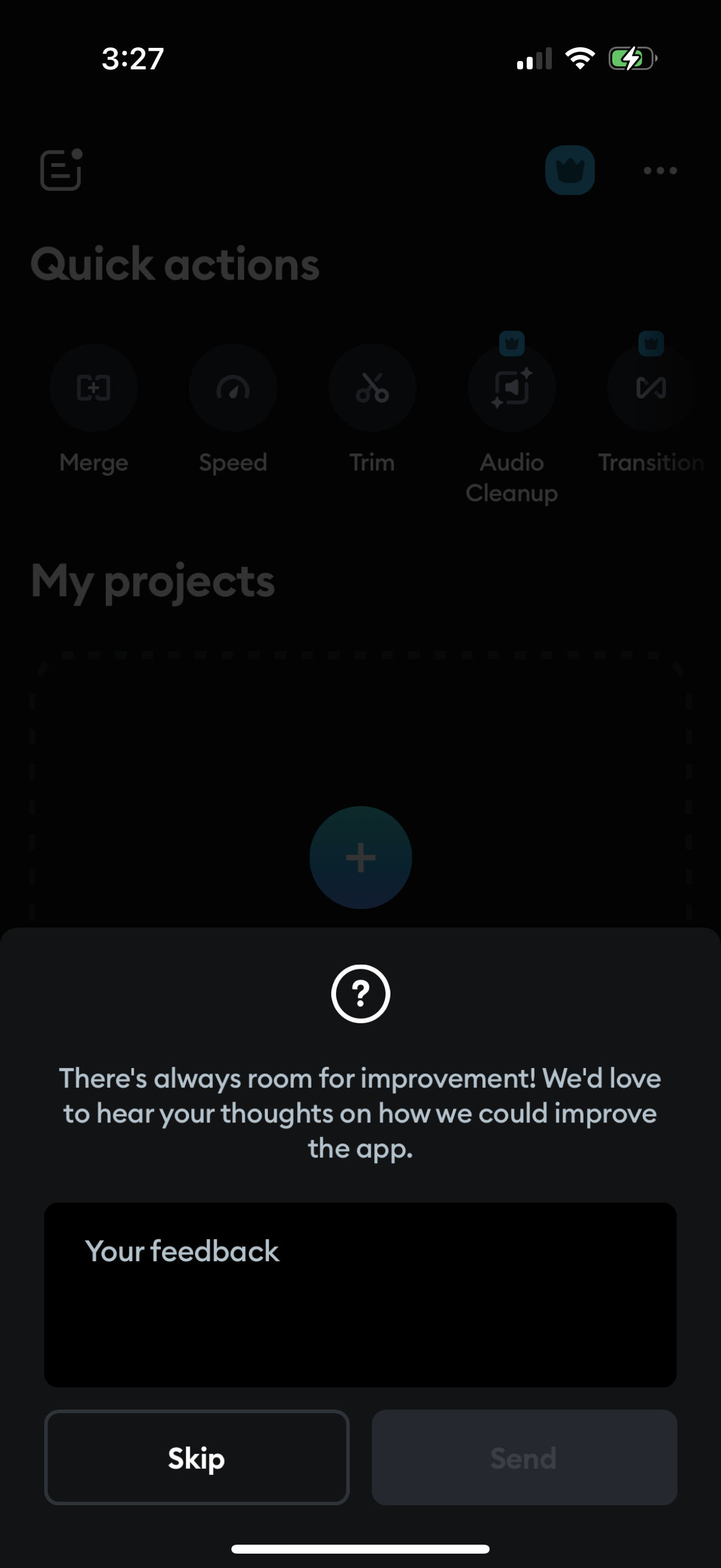Skip the feedback prompt

pyautogui.click(x=196, y=1458)
